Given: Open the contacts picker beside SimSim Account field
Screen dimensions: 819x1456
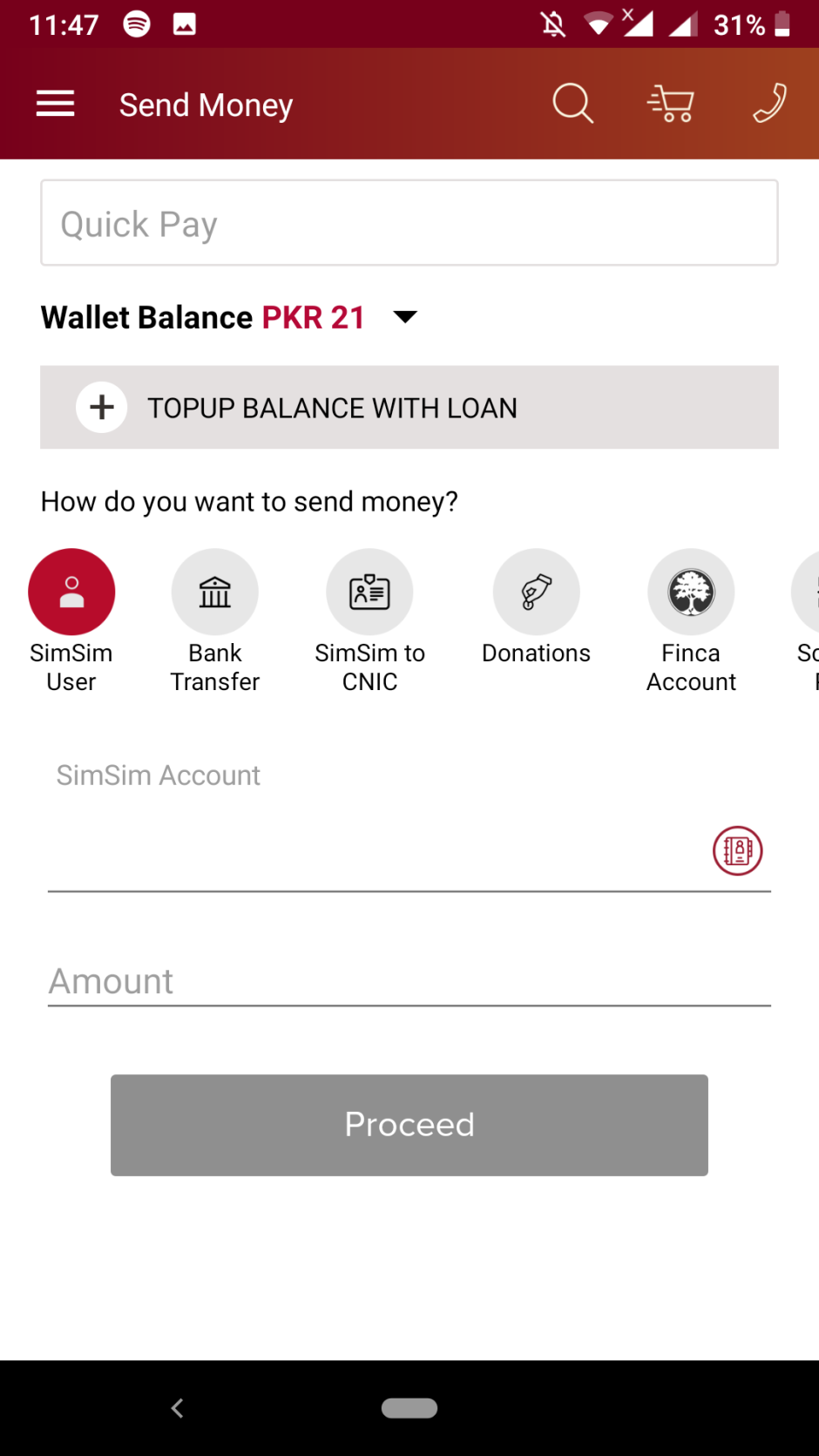Looking at the screenshot, I should (x=737, y=850).
